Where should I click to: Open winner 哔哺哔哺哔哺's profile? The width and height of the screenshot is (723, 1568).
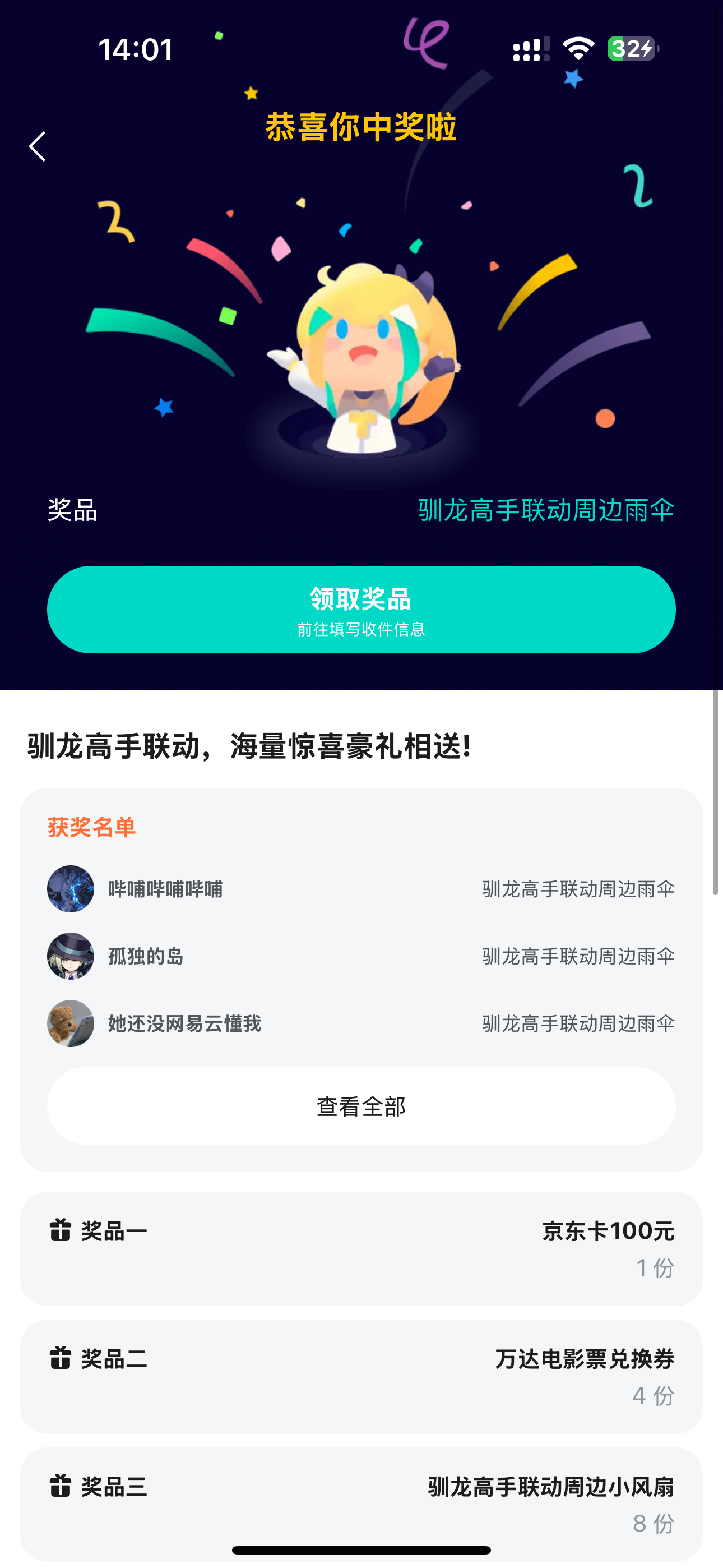(71, 889)
